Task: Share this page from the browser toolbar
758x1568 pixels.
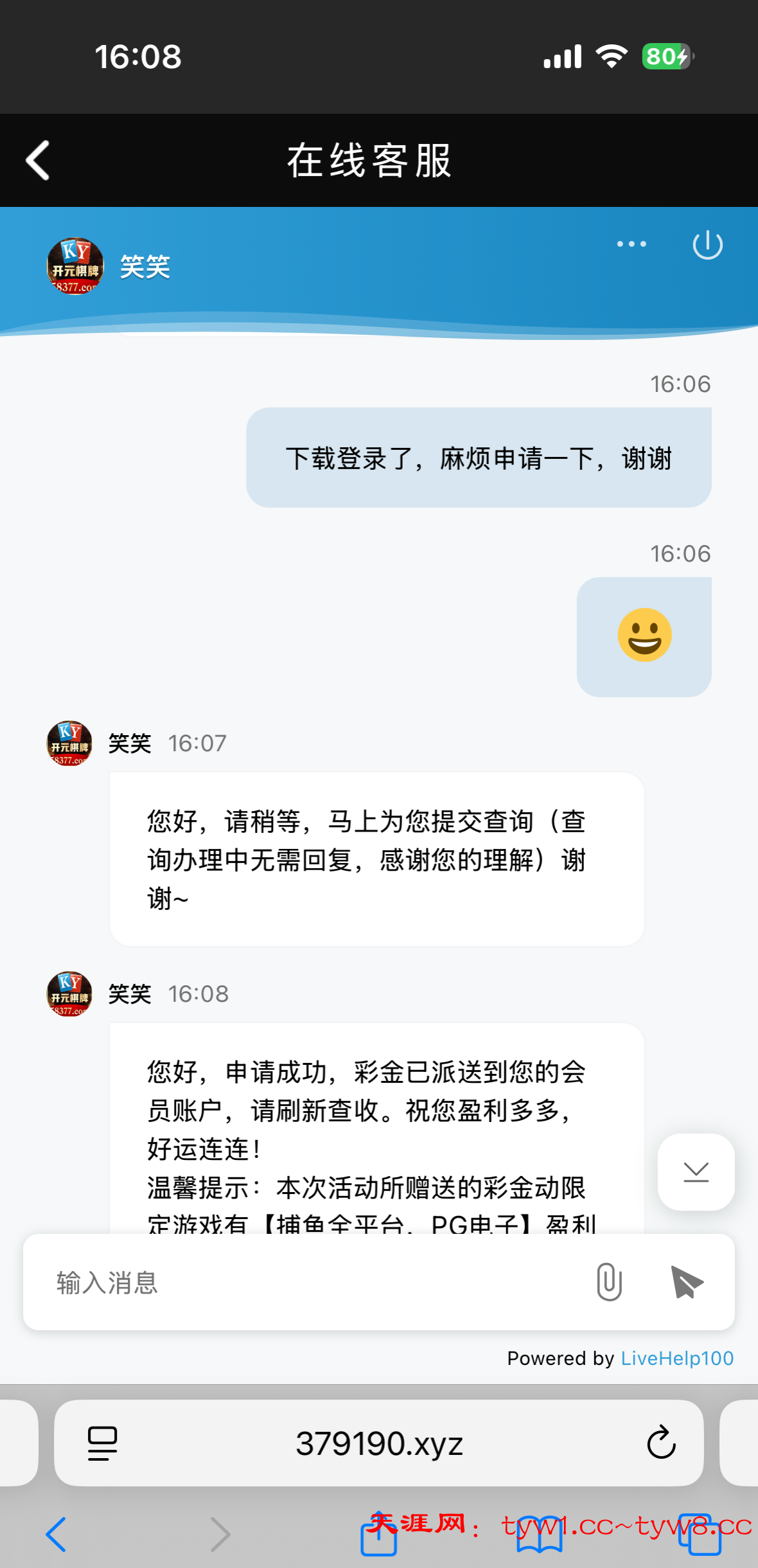Action: [378, 1537]
